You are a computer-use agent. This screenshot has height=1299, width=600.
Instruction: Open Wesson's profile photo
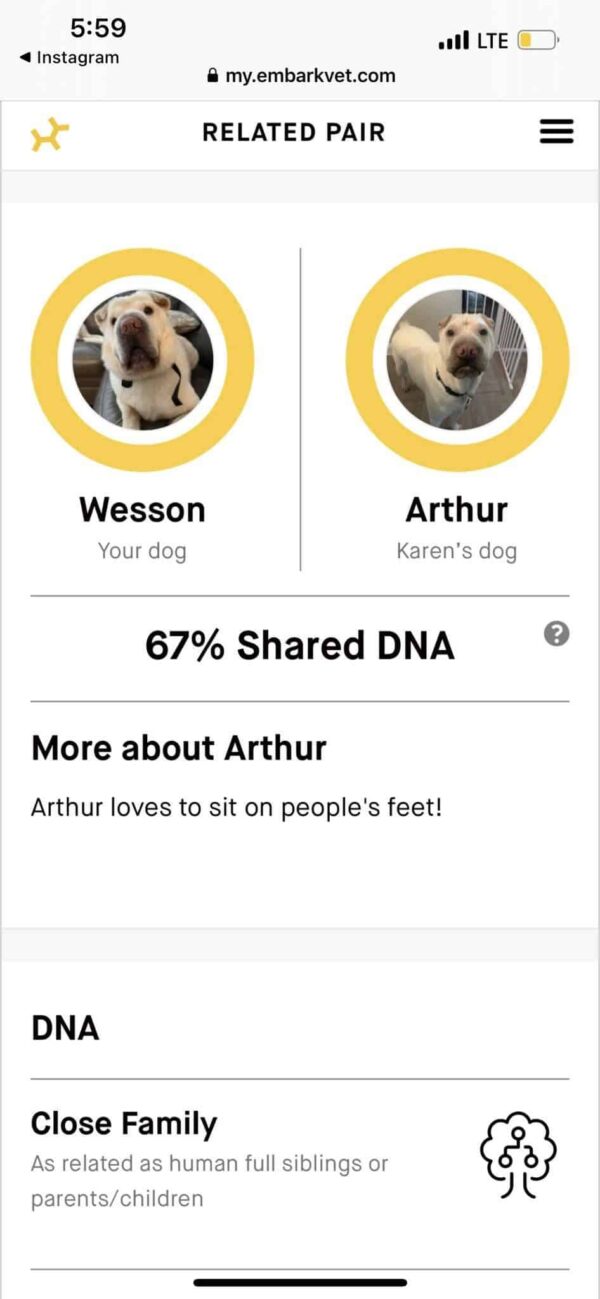pyautogui.click(x=142, y=359)
